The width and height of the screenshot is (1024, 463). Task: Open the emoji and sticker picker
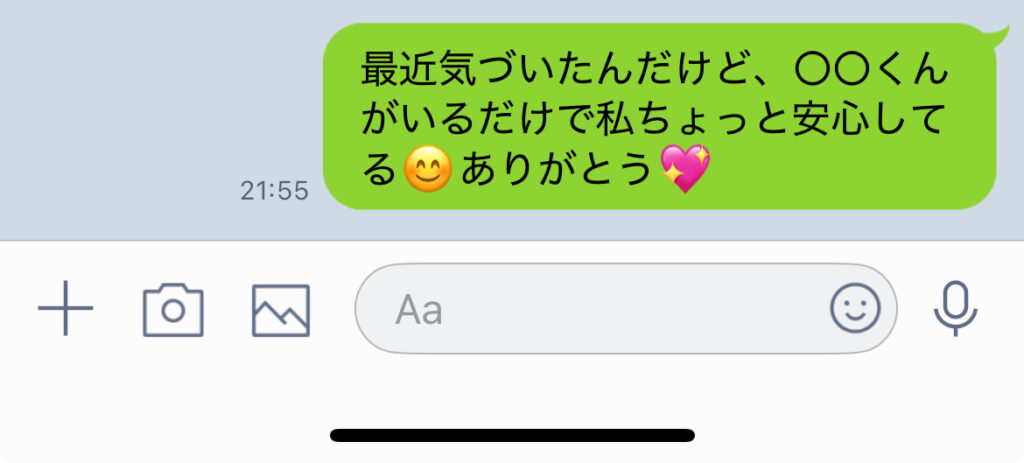tap(855, 309)
